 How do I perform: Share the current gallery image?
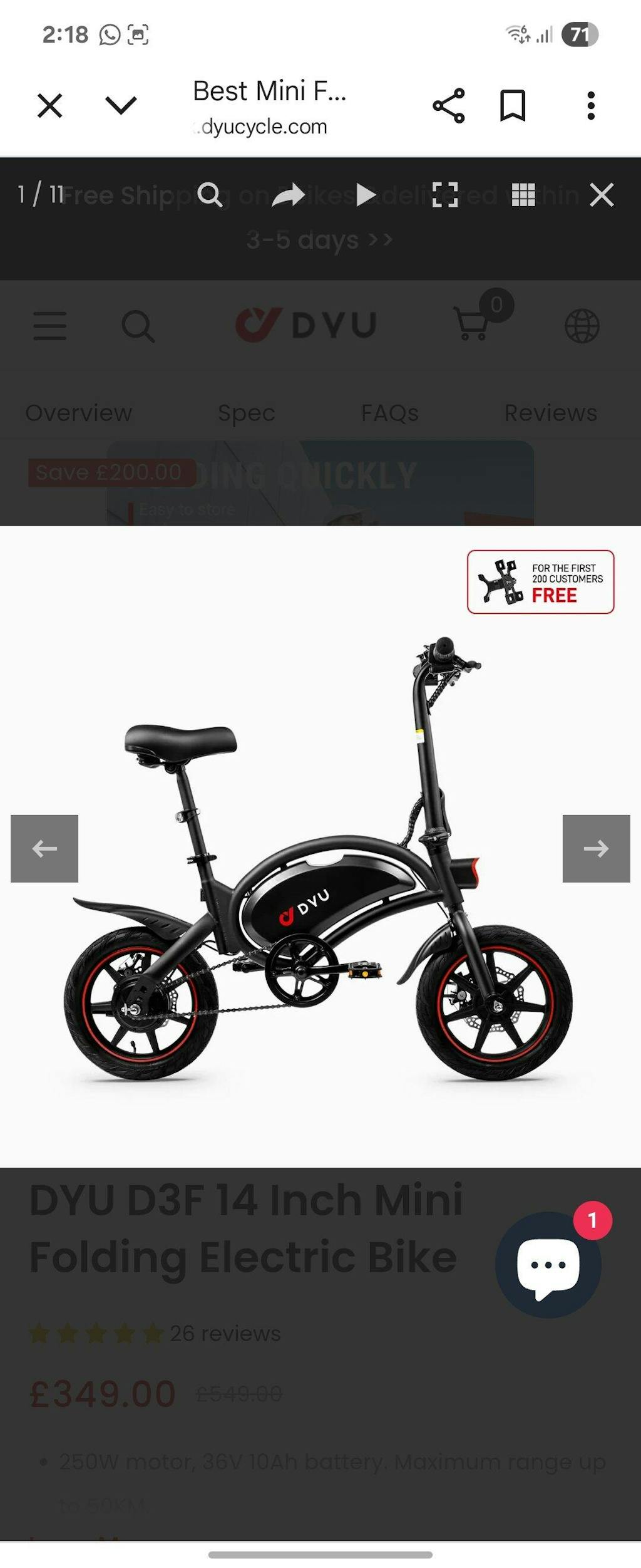pos(288,195)
